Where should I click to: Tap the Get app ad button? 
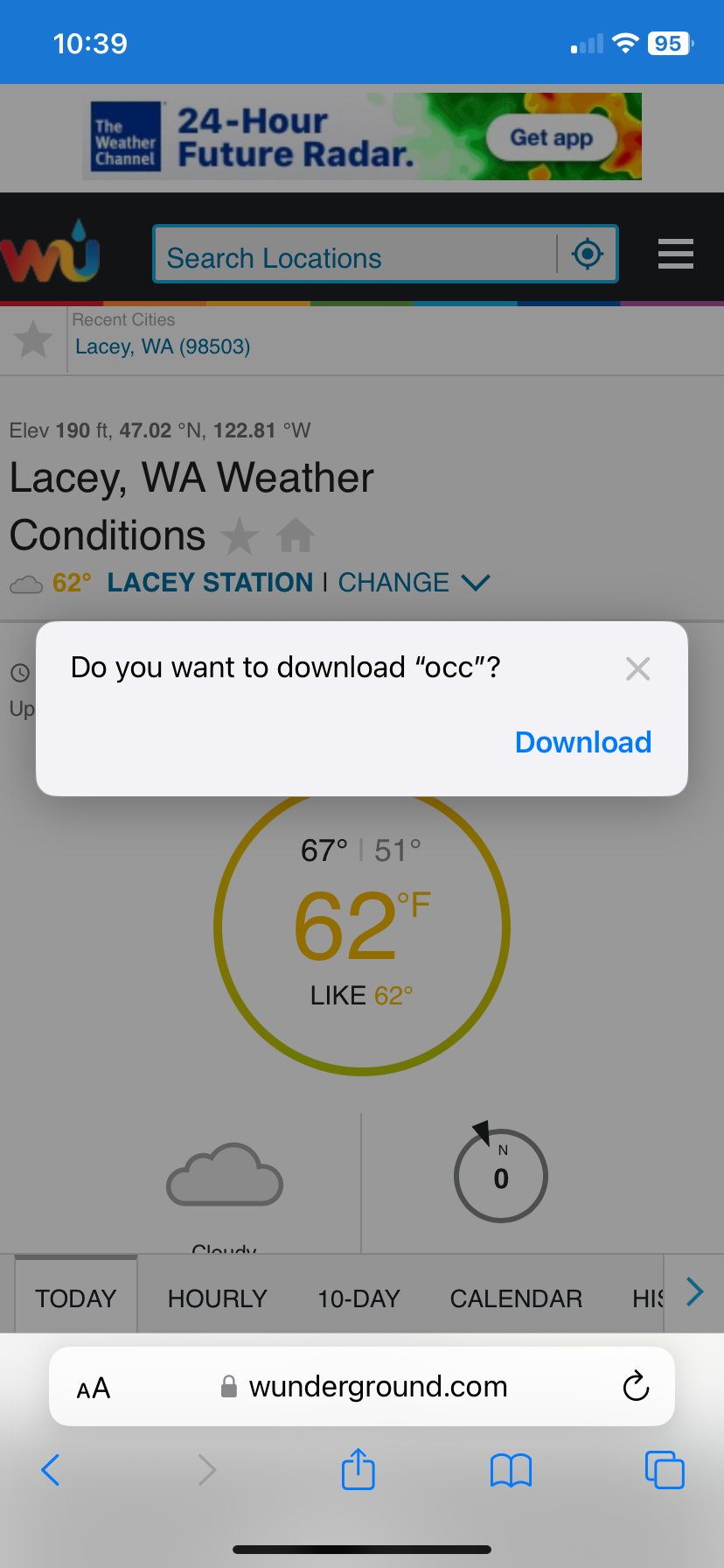(551, 137)
